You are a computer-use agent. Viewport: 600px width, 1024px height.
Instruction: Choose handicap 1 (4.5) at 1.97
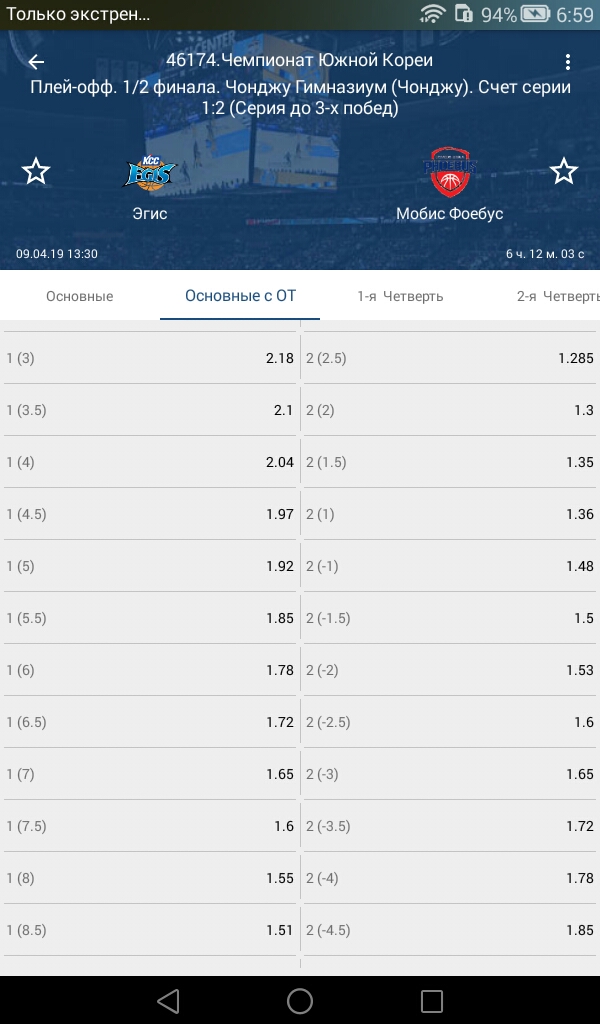click(x=150, y=514)
